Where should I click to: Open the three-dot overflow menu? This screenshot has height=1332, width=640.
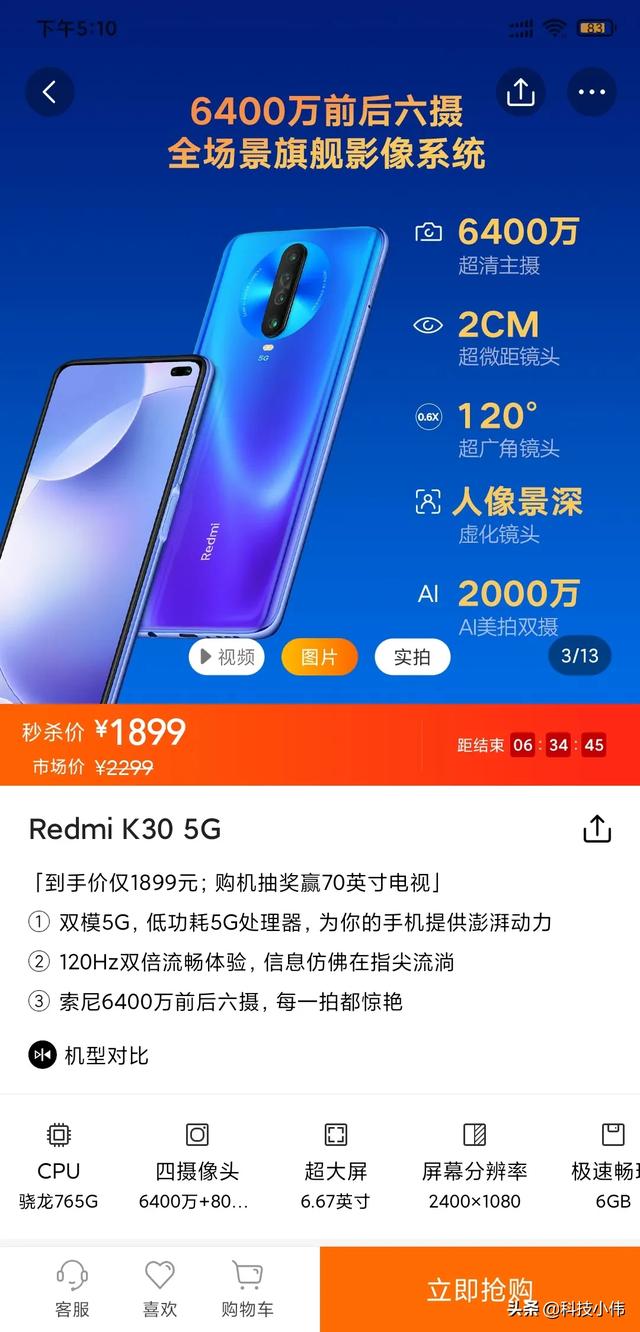tap(591, 93)
